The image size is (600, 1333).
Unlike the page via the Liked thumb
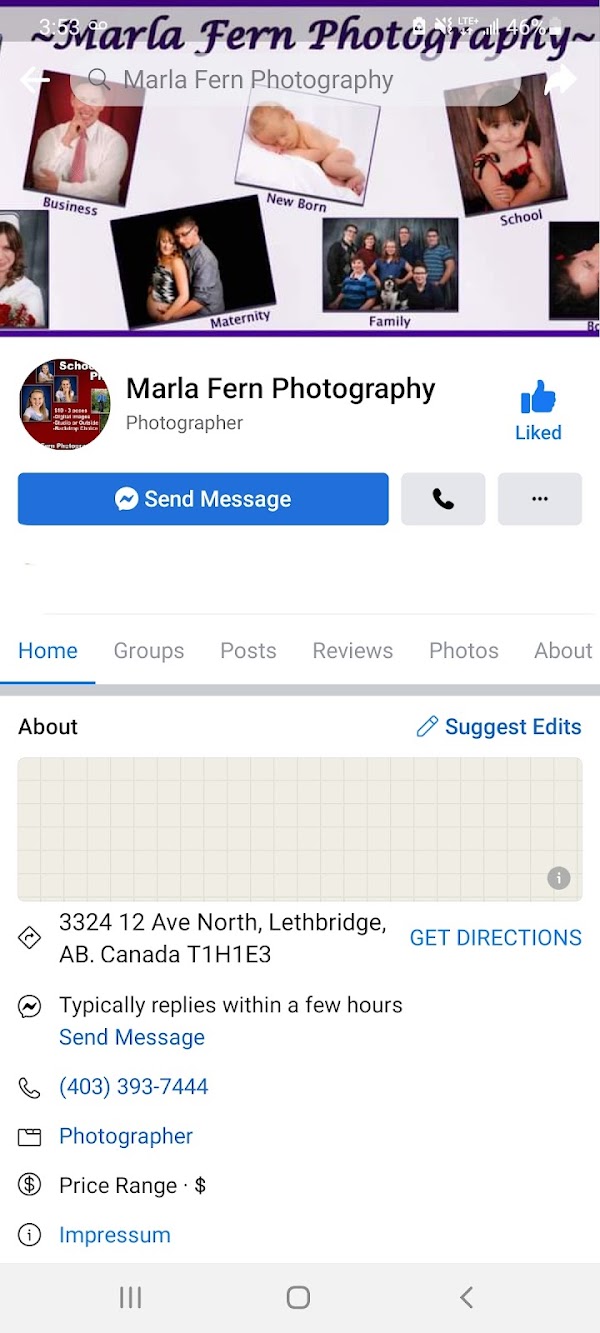pos(538,410)
